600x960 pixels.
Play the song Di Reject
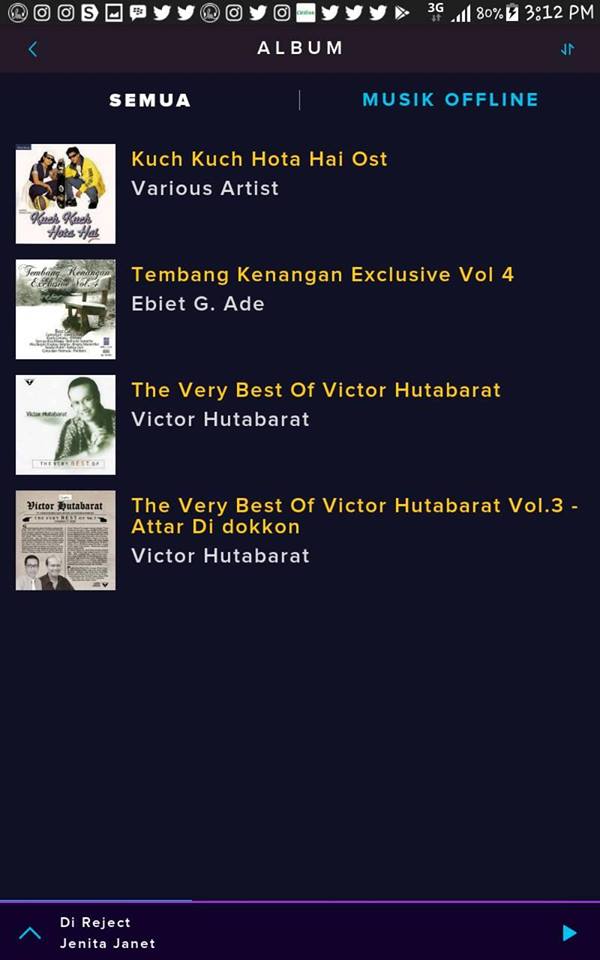569,933
